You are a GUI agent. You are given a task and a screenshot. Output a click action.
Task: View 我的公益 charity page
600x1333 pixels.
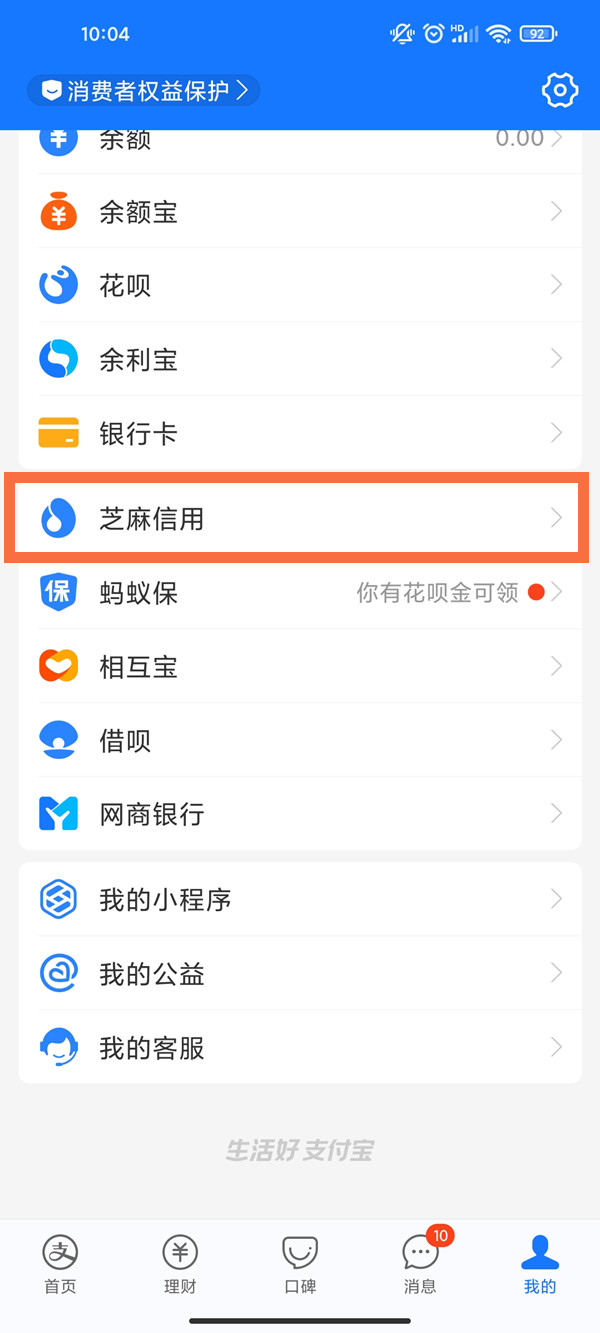300,973
